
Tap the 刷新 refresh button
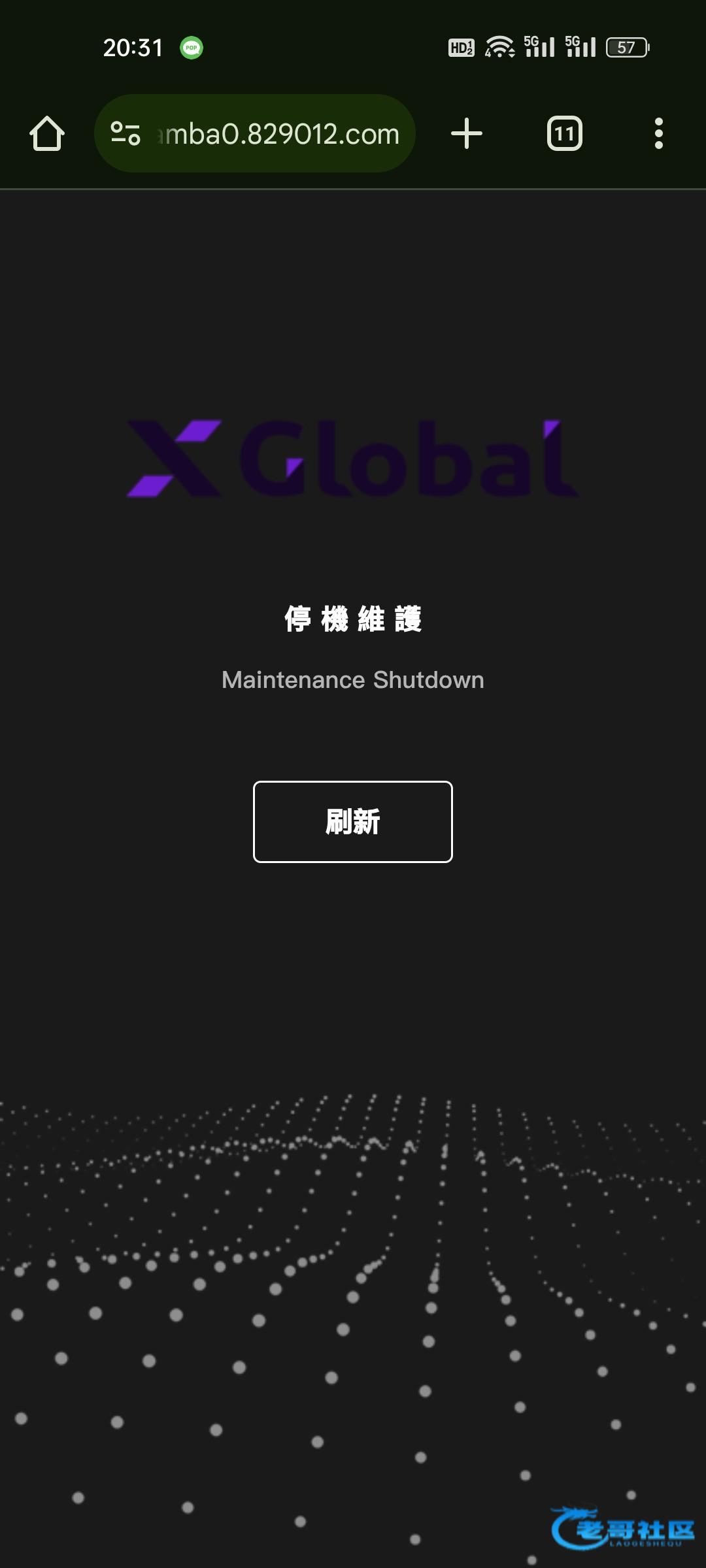point(353,822)
